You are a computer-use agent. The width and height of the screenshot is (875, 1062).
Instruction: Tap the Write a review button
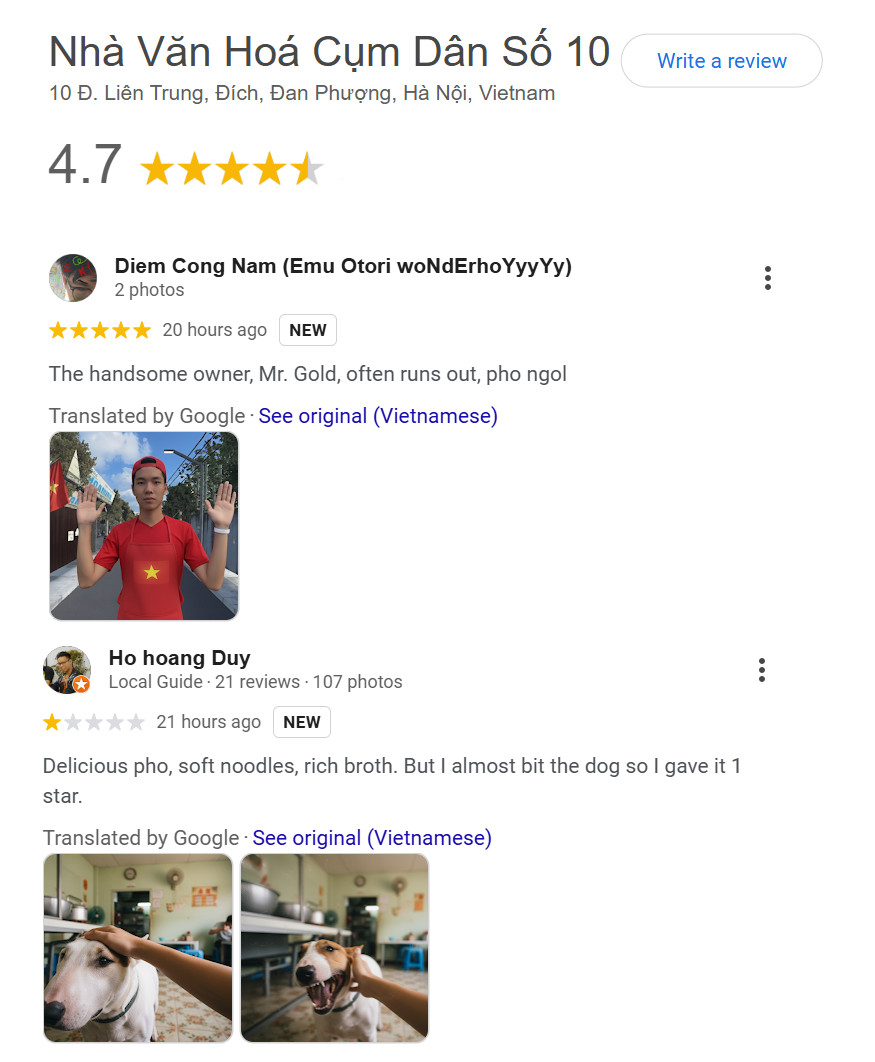point(721,61)
